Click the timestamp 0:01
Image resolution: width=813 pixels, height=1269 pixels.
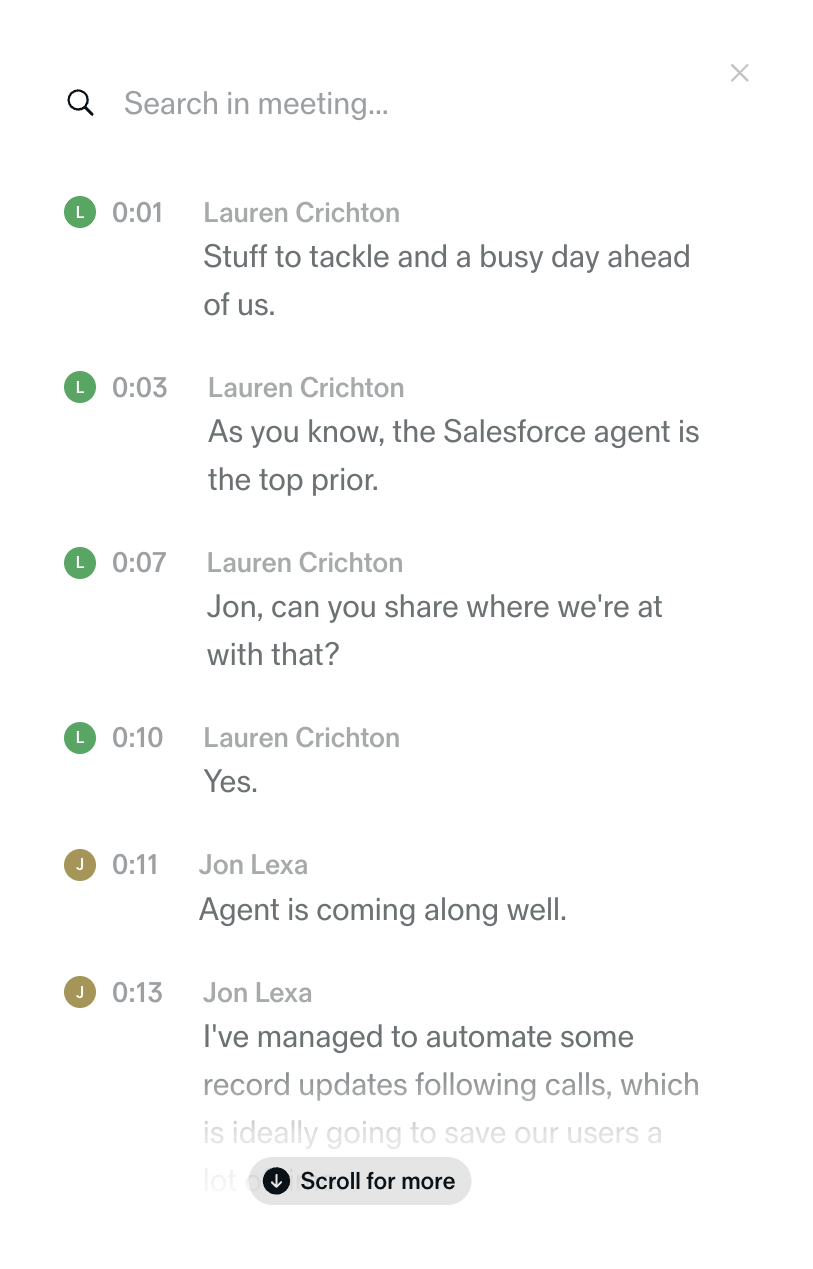pos(139,212)
